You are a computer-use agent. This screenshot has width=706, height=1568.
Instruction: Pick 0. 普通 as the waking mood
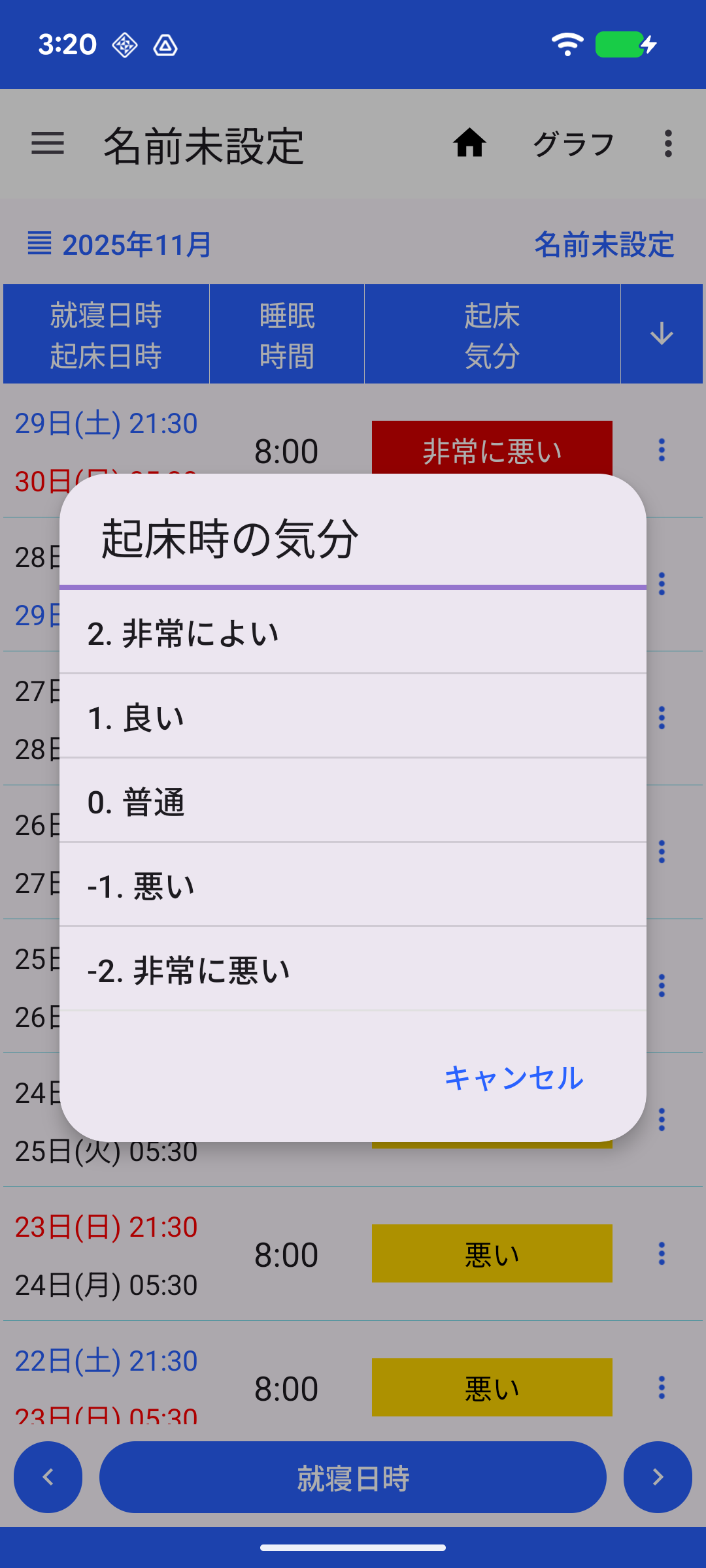(x=353, y=802)
